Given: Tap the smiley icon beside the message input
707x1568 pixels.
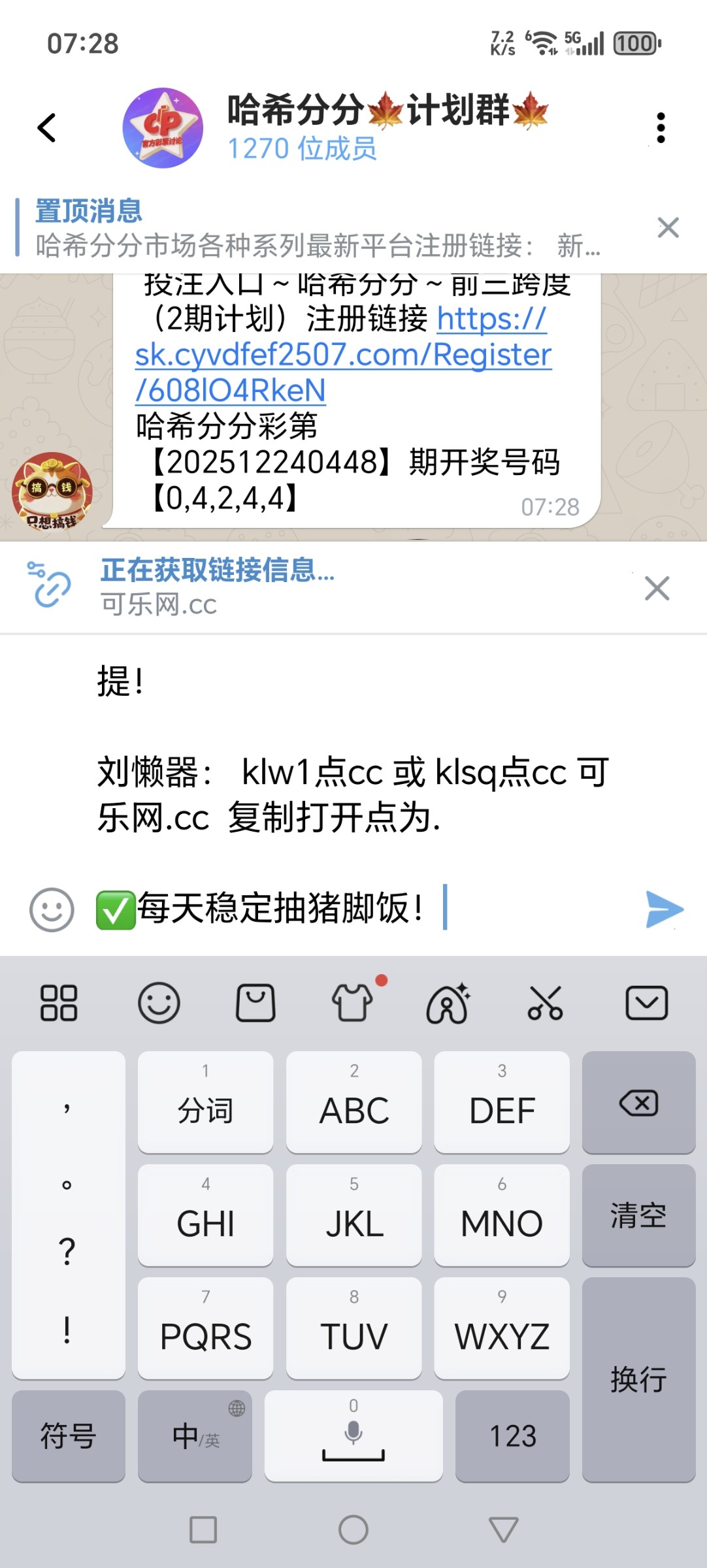Looking at the screenshot, I should tap(51, 909).
